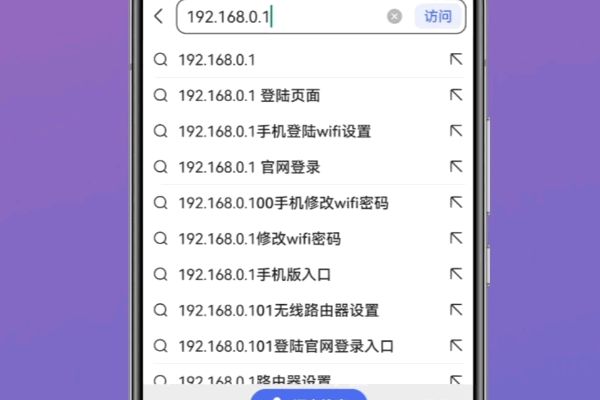
Task: Fill search box using arrow beside 手机版入口
Action: pos(456,274)
